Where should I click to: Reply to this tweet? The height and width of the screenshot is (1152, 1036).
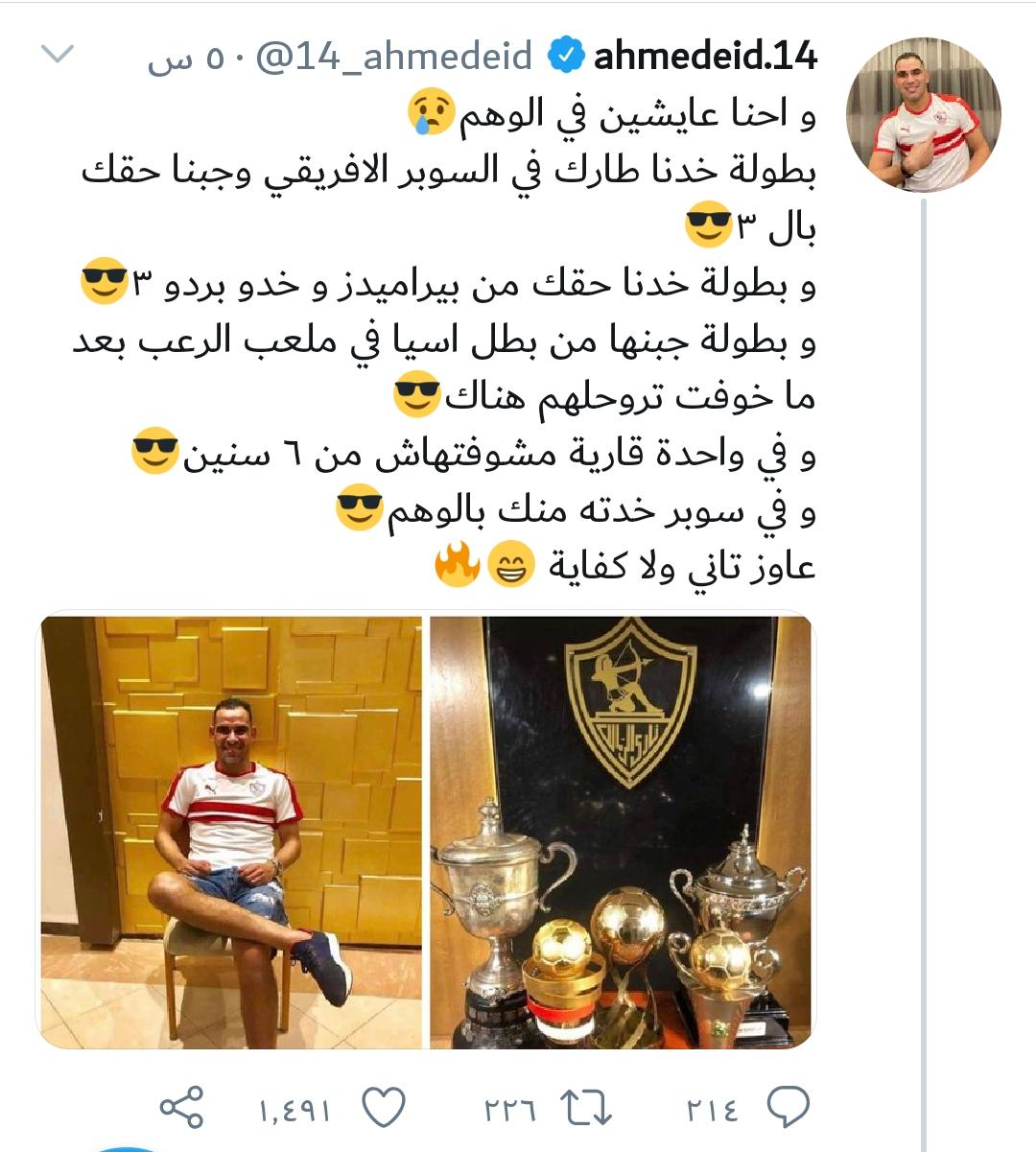[x=789, y=1108]
